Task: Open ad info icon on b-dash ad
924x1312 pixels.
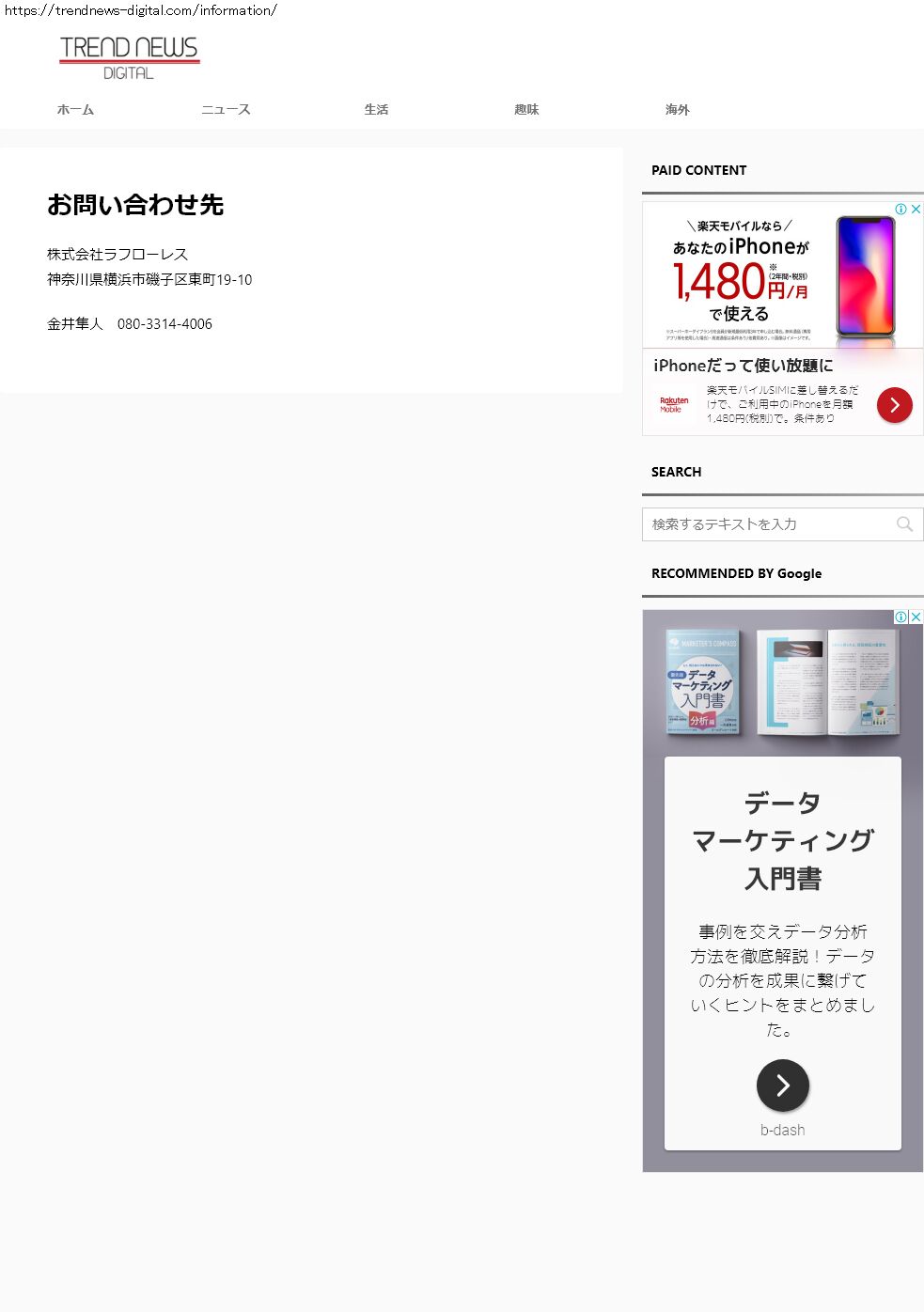Action: [901, 617]
